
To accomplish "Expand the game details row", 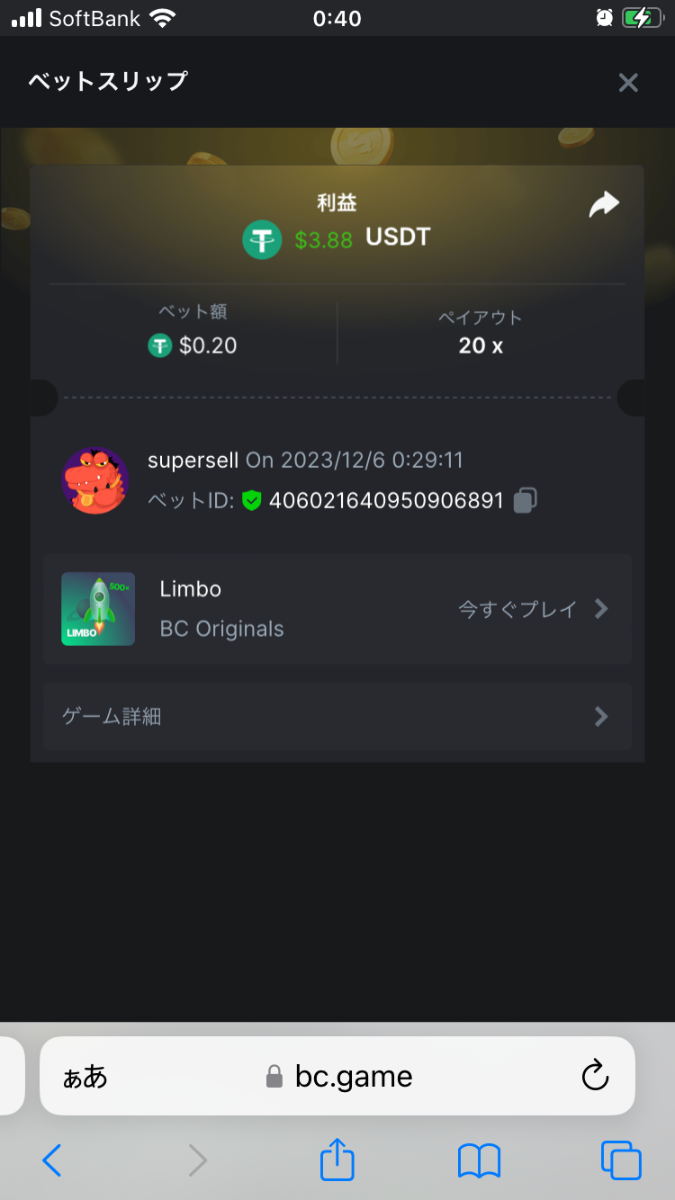I will (x=337, y=717).
